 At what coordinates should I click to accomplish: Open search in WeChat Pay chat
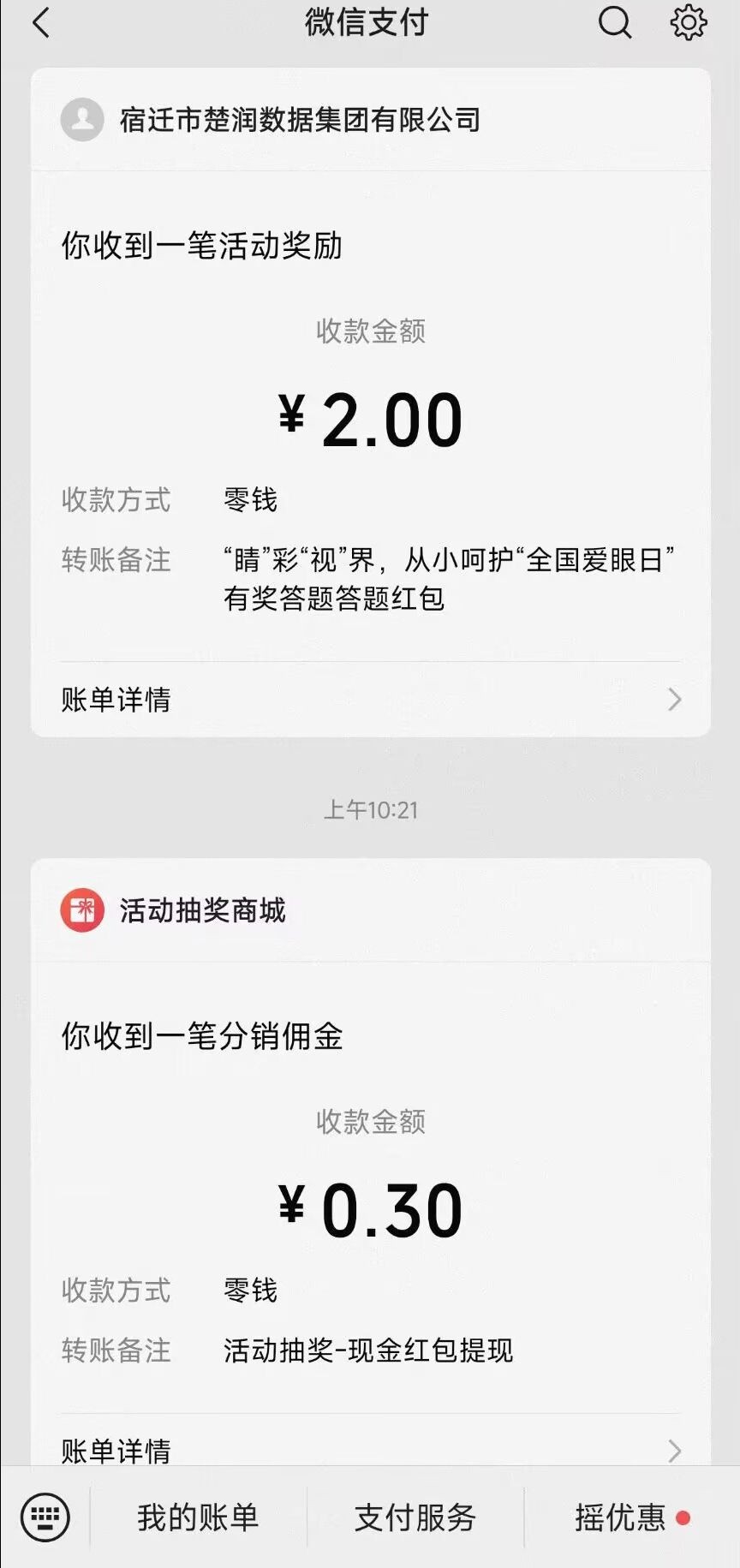[614, 23]
